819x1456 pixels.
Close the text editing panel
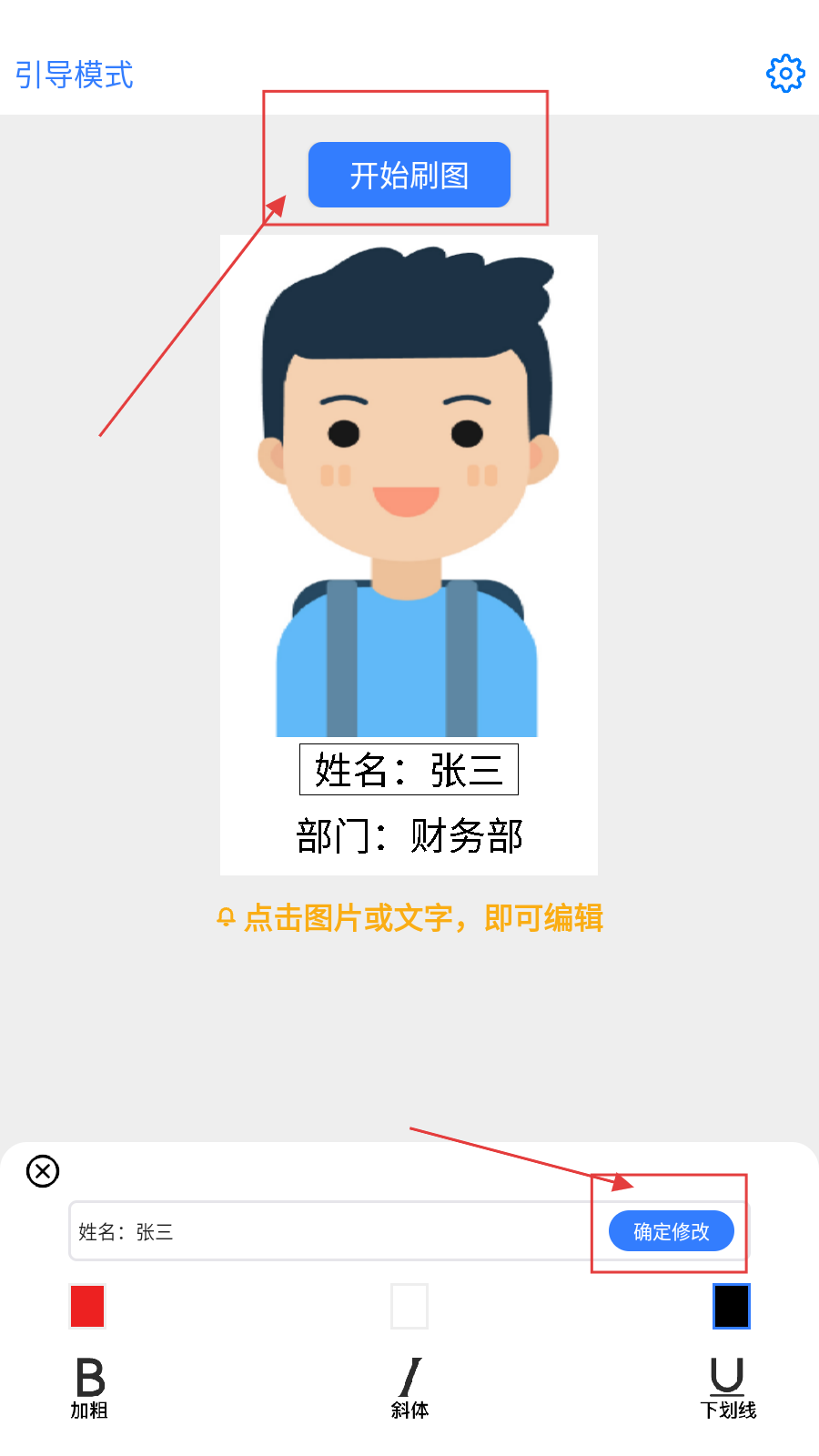pos(43,1171)
